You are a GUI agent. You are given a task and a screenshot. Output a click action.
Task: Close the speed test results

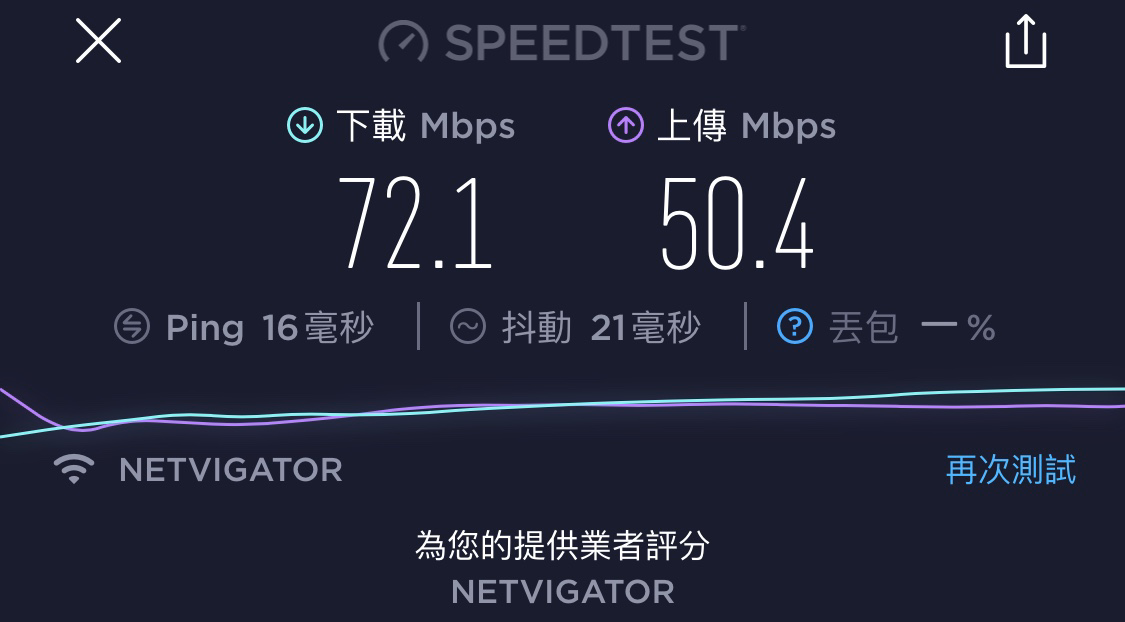(x=98, y=42)
